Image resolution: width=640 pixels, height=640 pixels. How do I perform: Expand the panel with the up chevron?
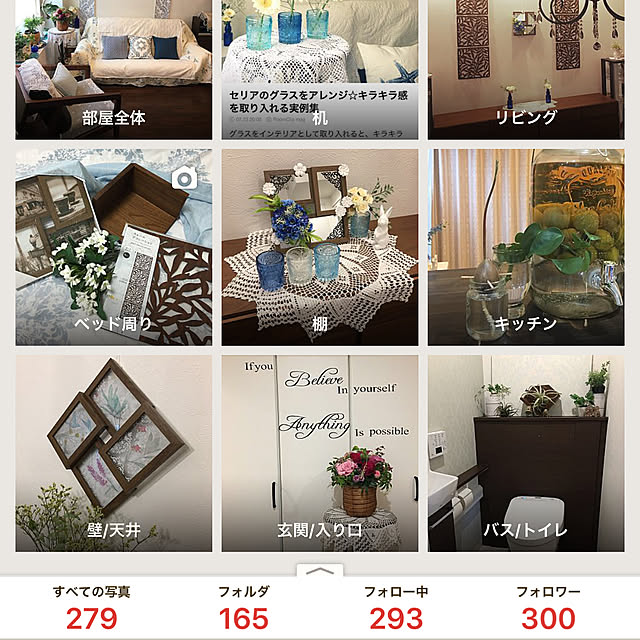[x=320, y=571]
